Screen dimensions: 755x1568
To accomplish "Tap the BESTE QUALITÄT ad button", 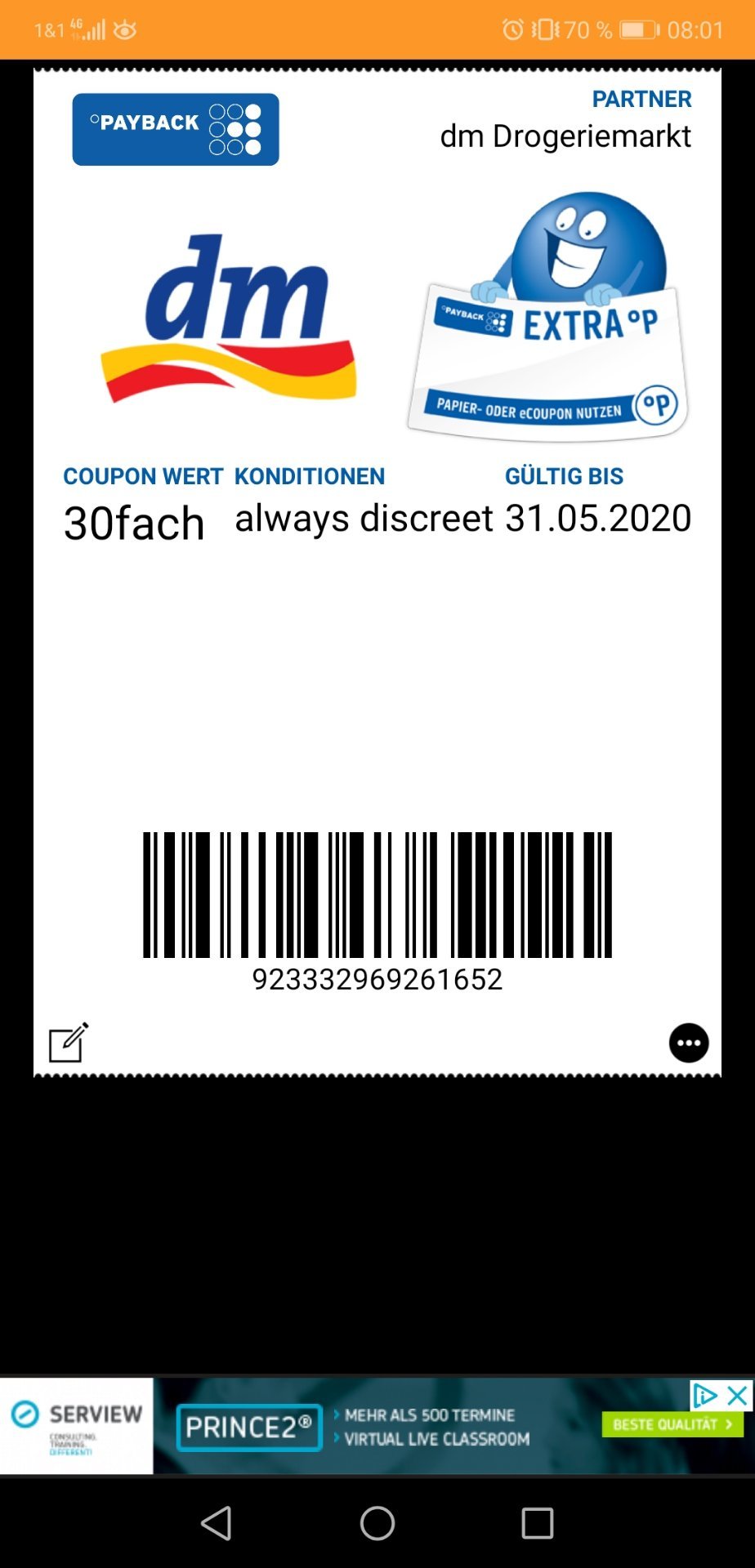I will coord(672,1424).
